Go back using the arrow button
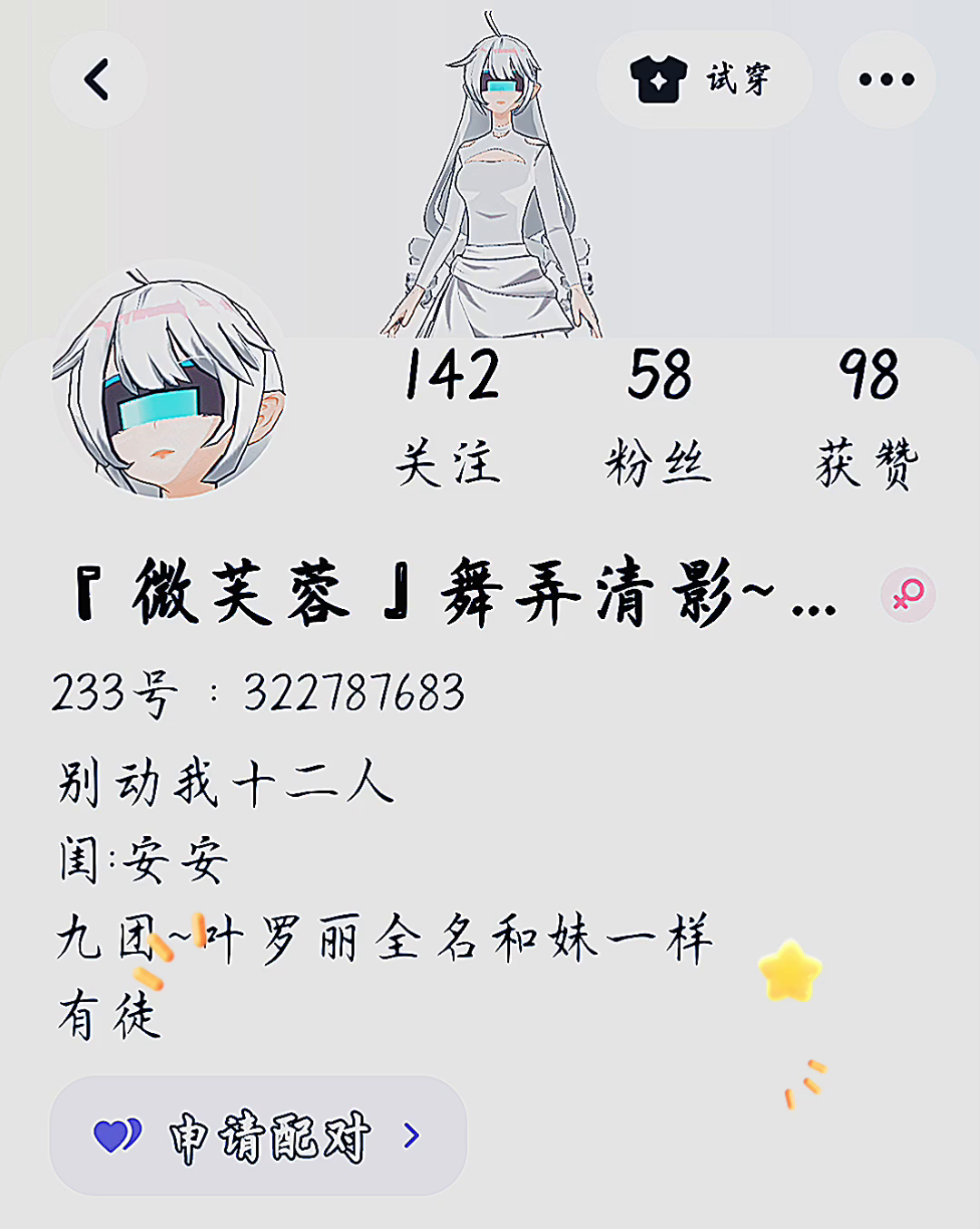The height and width of the screenshot is (1229, 980). click(98, 80)
